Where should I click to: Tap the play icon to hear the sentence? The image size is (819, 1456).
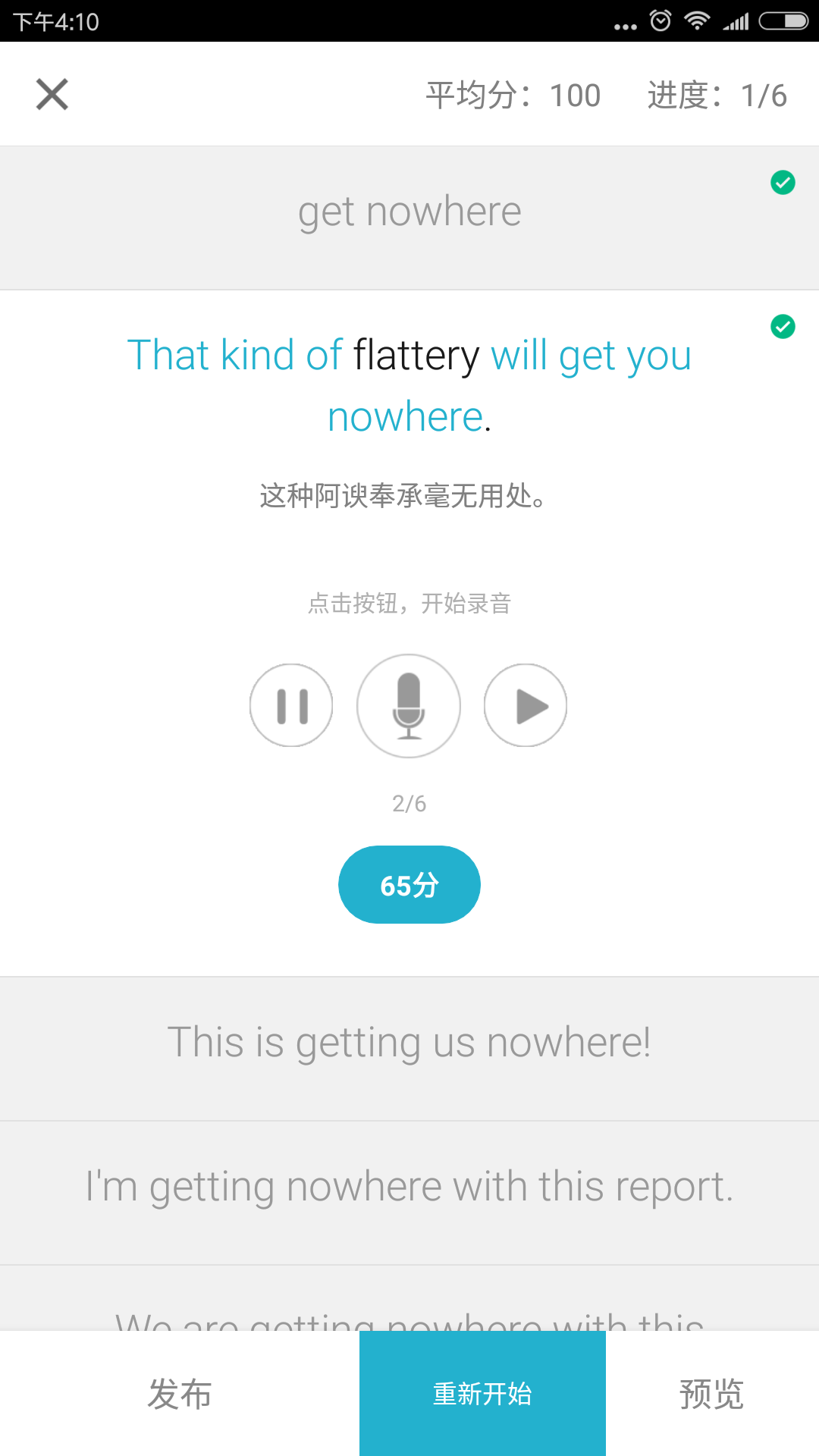coord(526,705)
